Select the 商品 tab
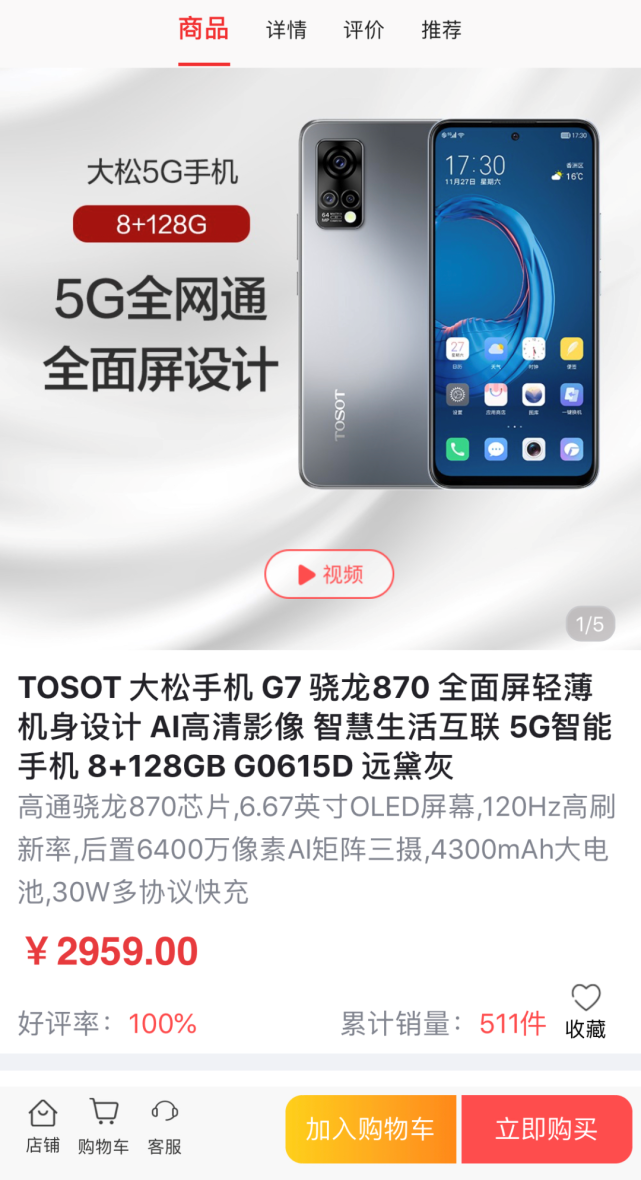 point(204,30)
